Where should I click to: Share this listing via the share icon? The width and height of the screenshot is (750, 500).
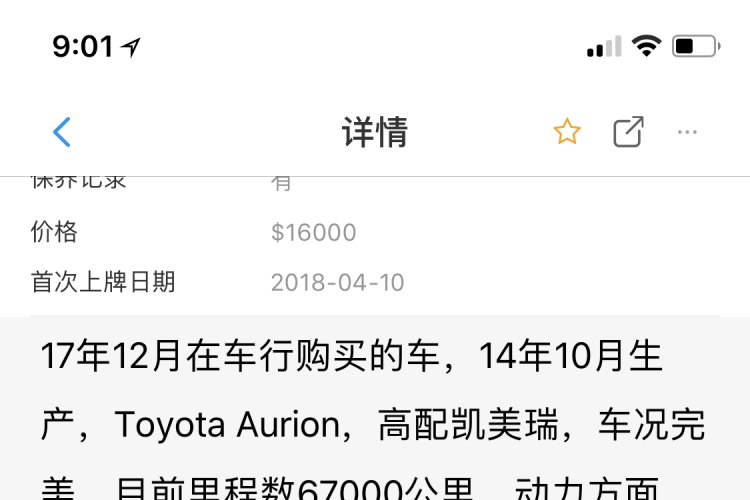[x=628, y=132]
